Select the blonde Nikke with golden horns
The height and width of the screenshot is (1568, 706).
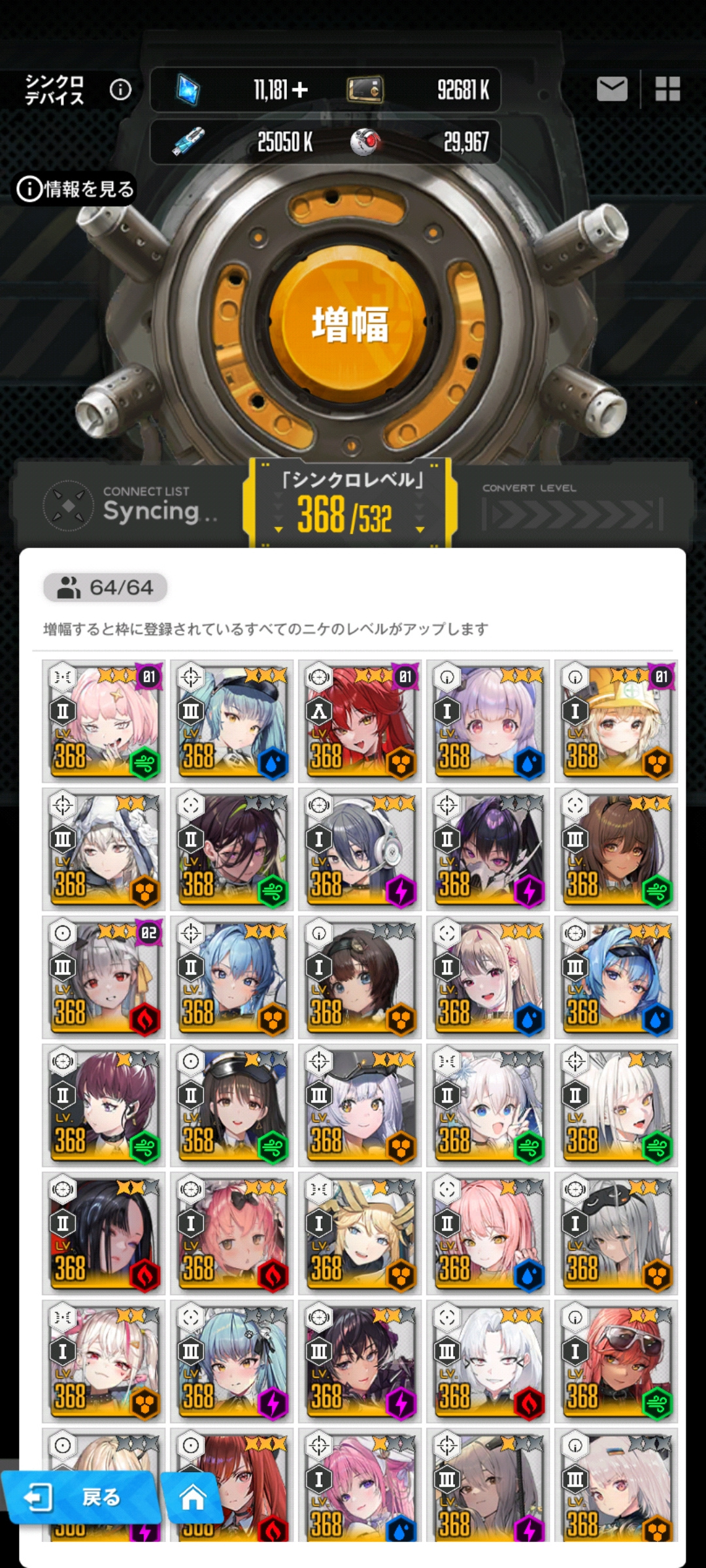point(360,1233)
